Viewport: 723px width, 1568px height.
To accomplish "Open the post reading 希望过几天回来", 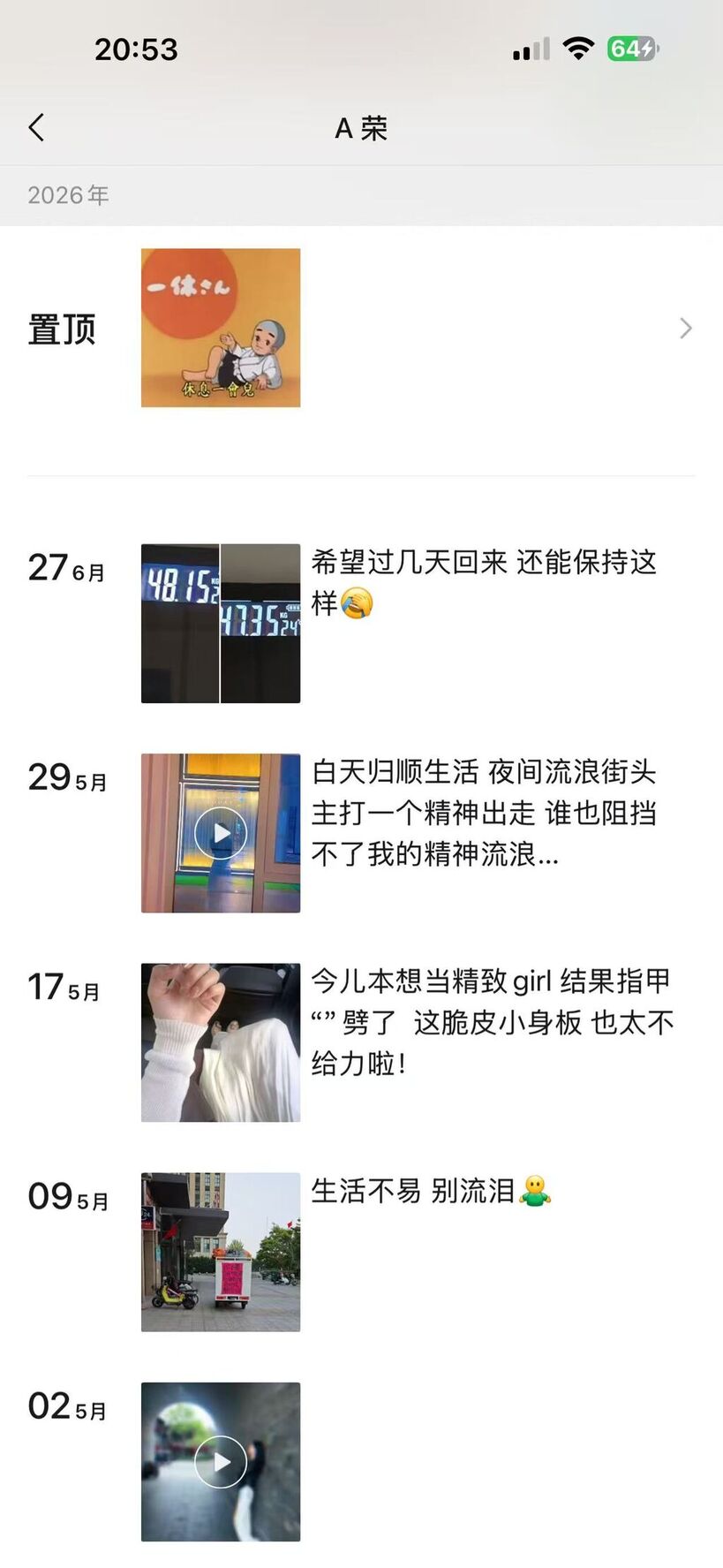I will click(484, 582).
